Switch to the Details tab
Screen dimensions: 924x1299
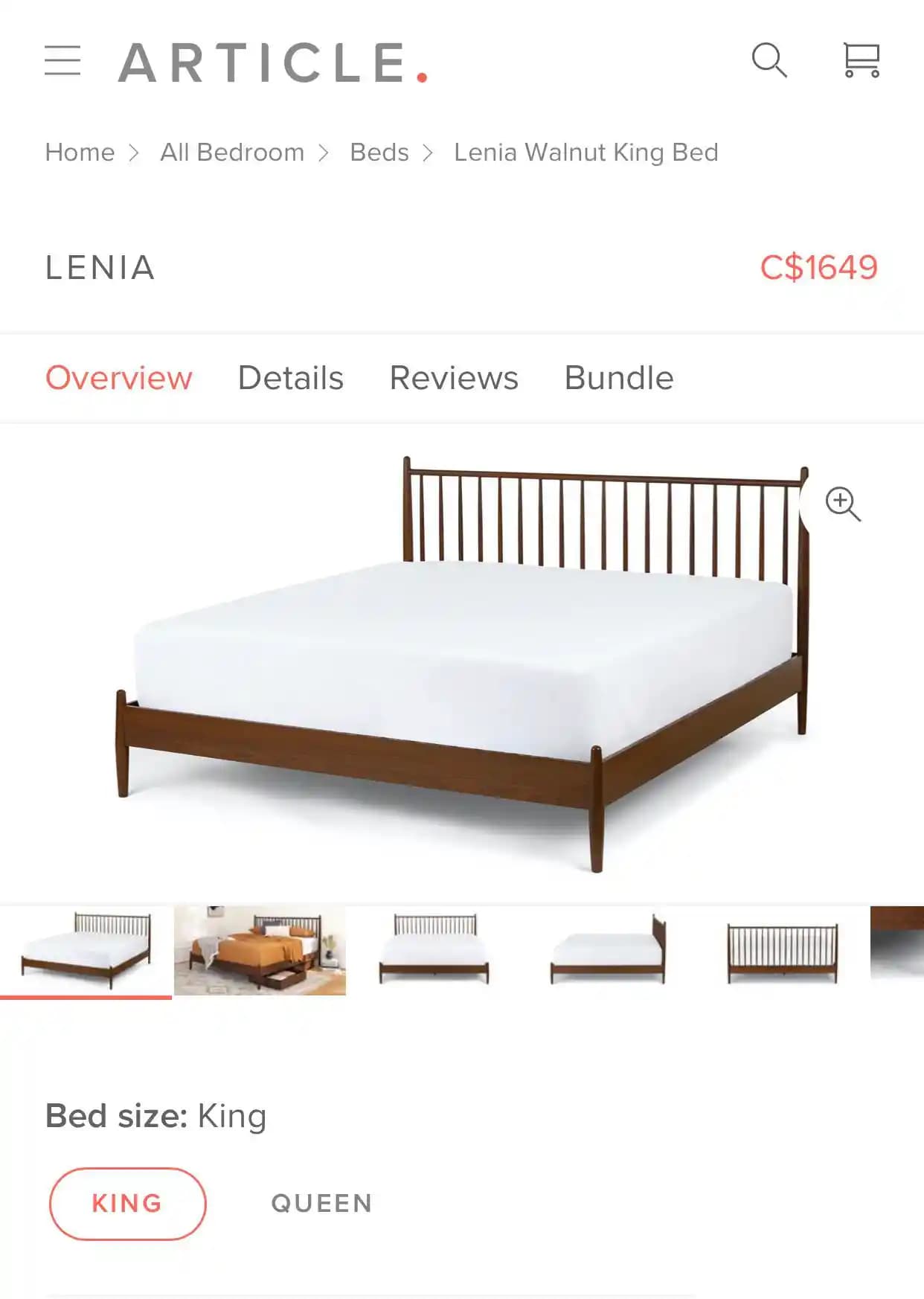pos(290,378)
